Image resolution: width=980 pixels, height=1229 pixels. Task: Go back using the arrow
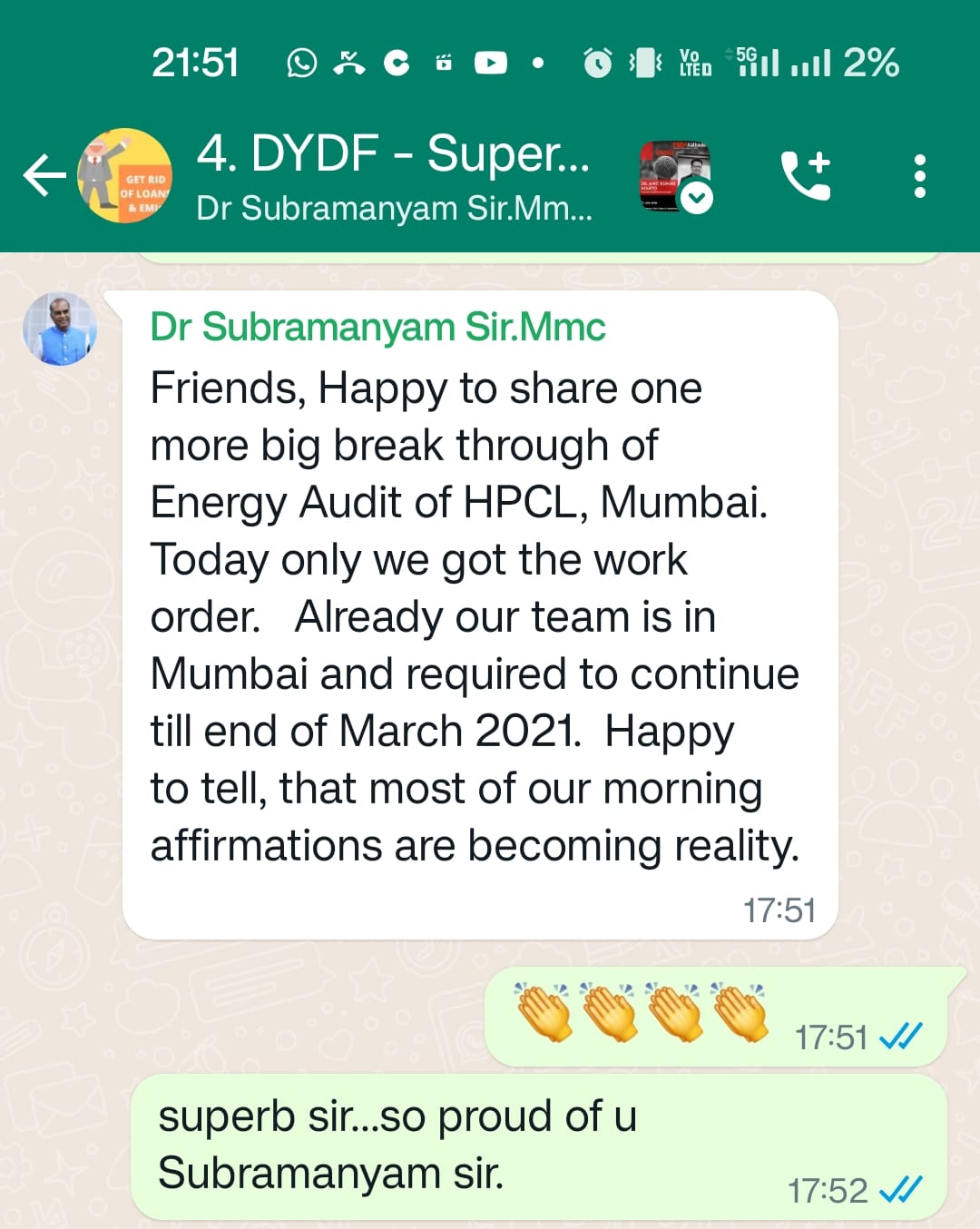click(x=44, y=175)
